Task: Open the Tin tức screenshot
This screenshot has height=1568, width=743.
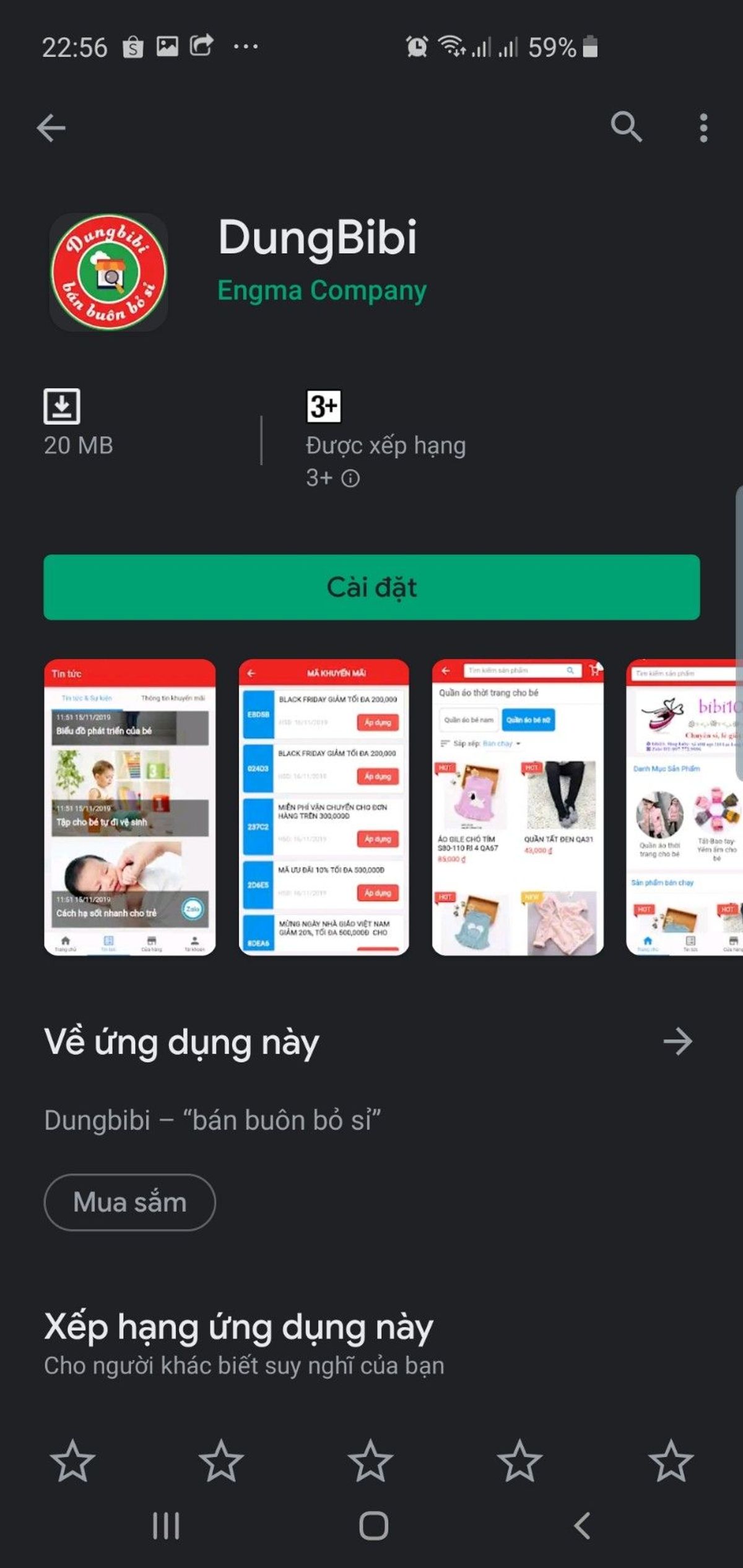Action: click(130, 807)
